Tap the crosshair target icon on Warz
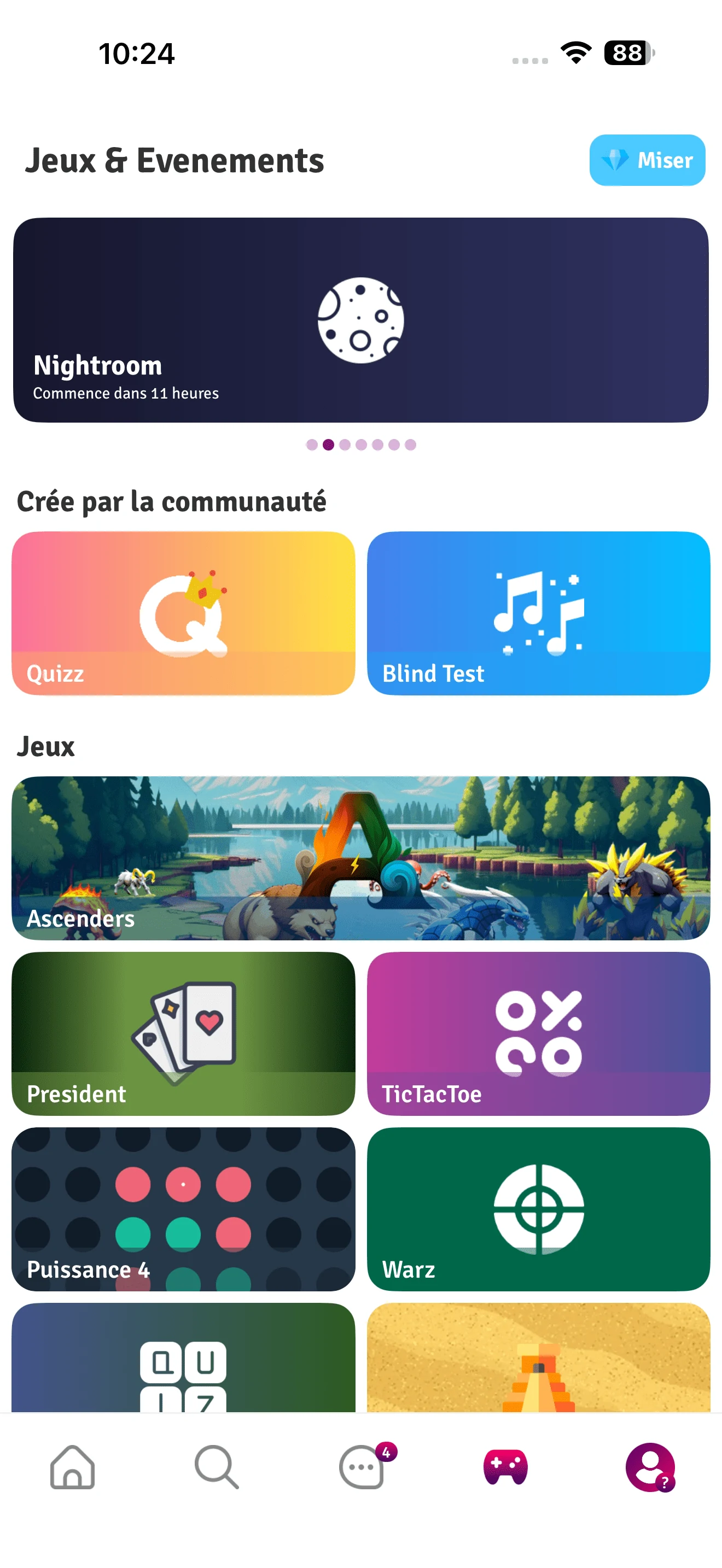The image size is (722, 1568). 539,1207
